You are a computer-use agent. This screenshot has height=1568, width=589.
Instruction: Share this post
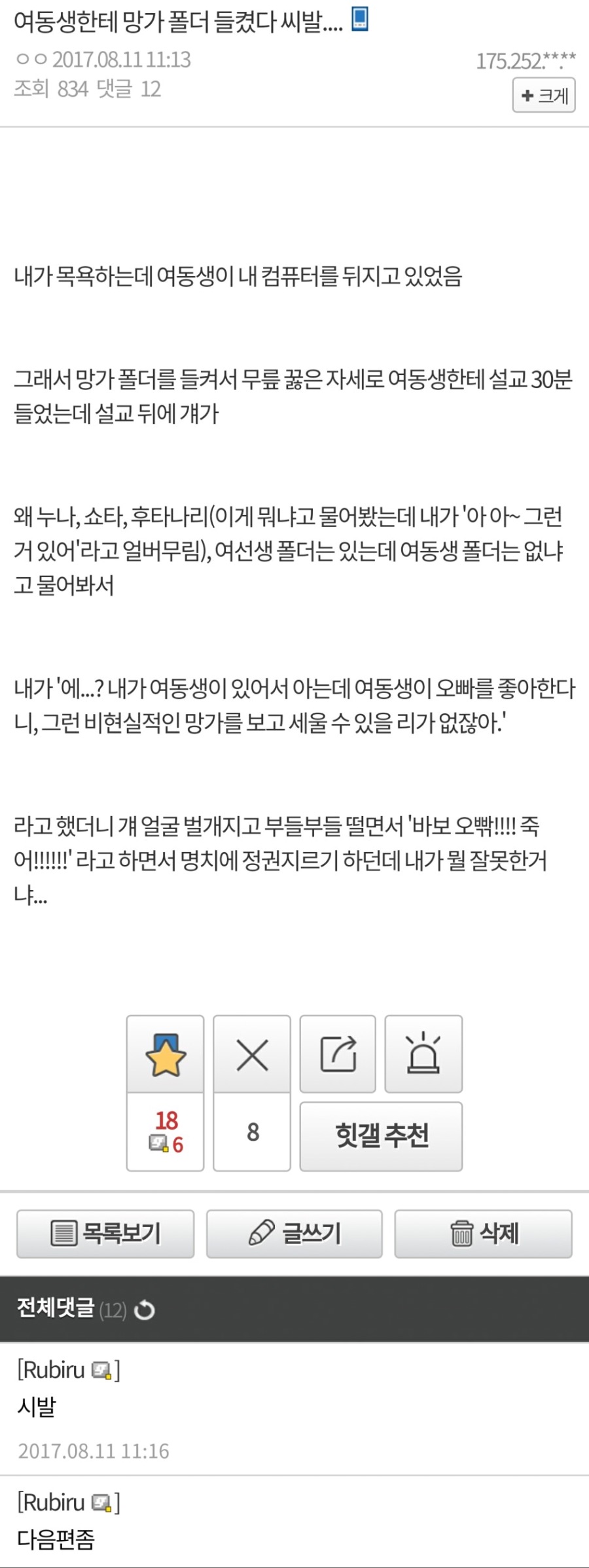click(338, 1055)
